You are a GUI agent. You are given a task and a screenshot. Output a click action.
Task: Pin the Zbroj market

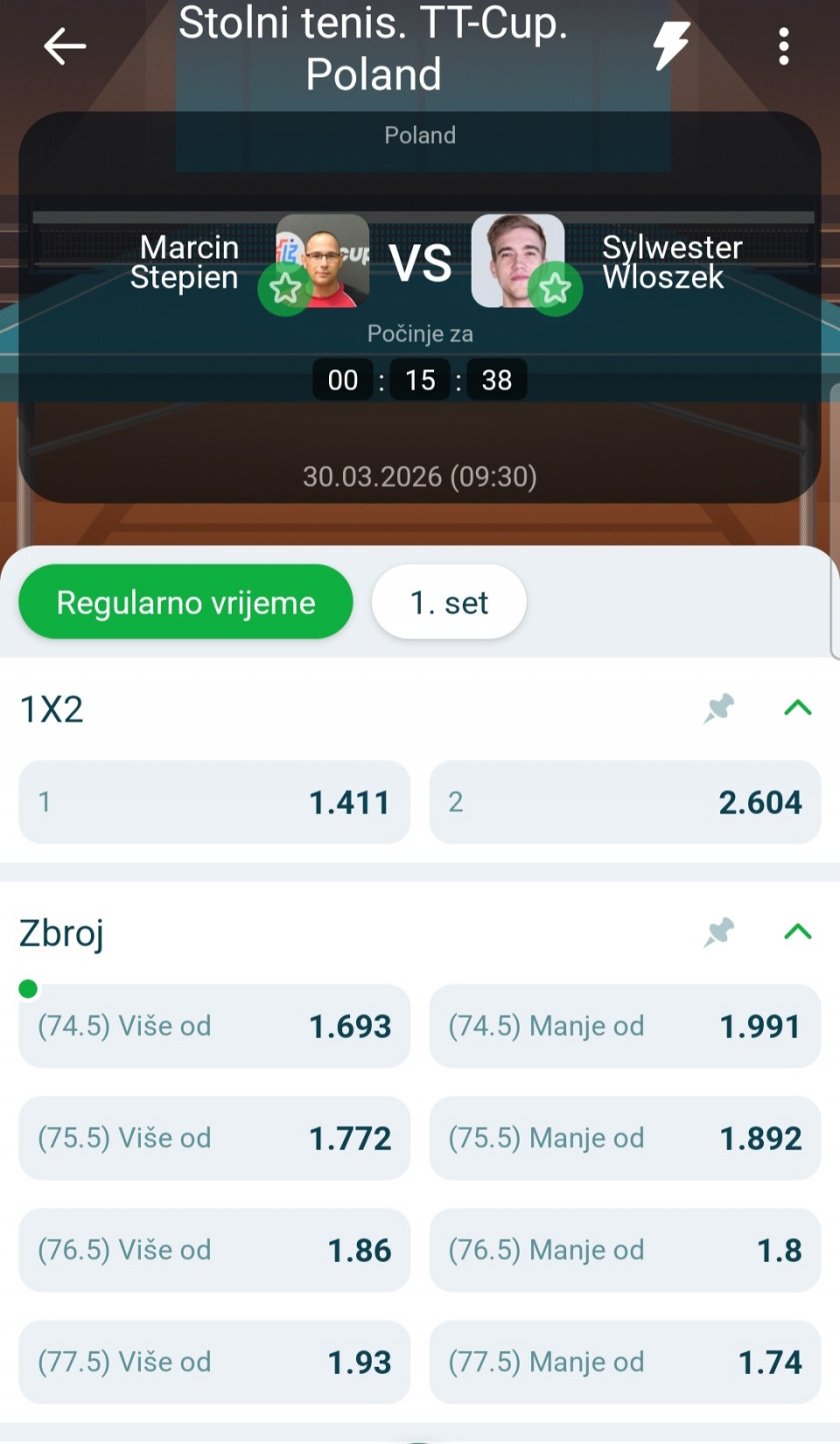[719, 932]
